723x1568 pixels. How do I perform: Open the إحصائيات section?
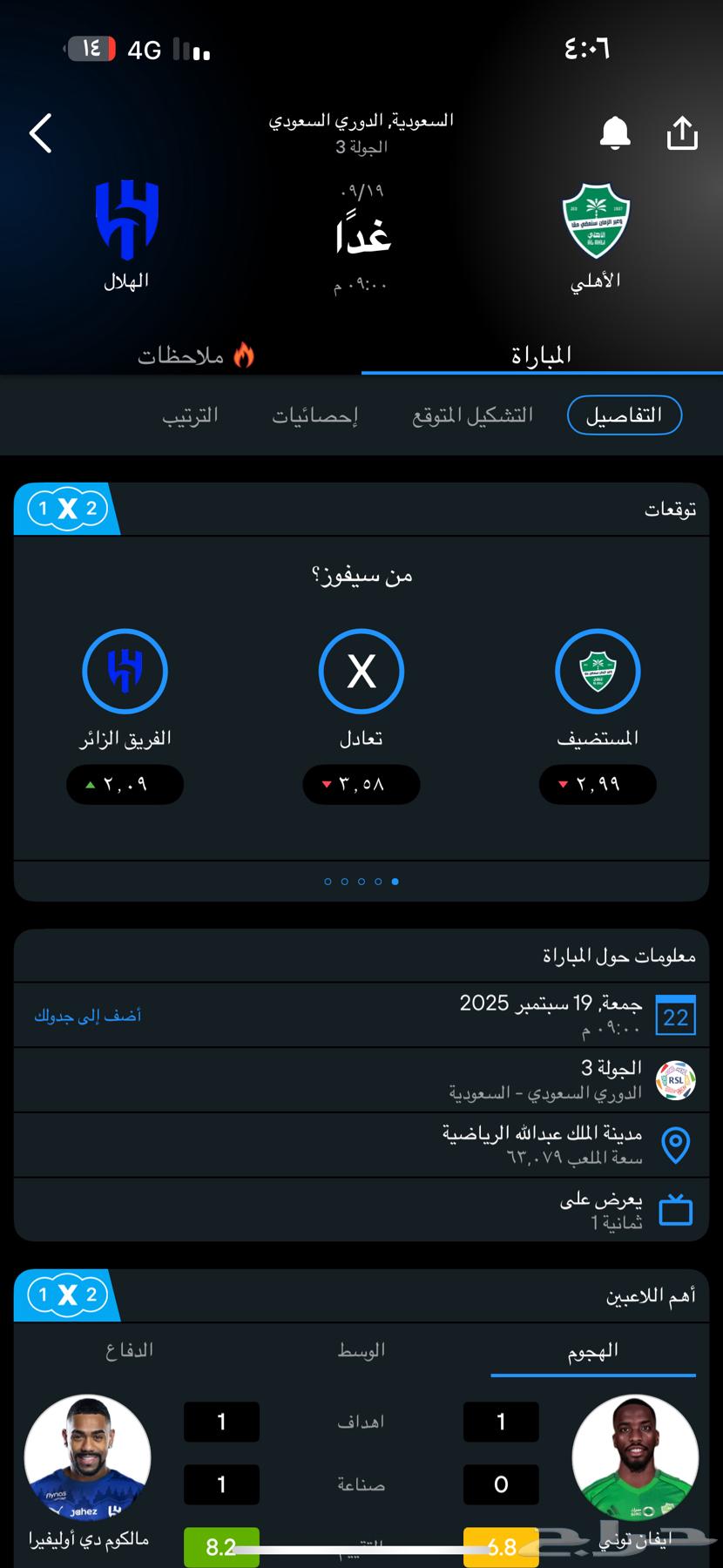[x=316, y=415]
